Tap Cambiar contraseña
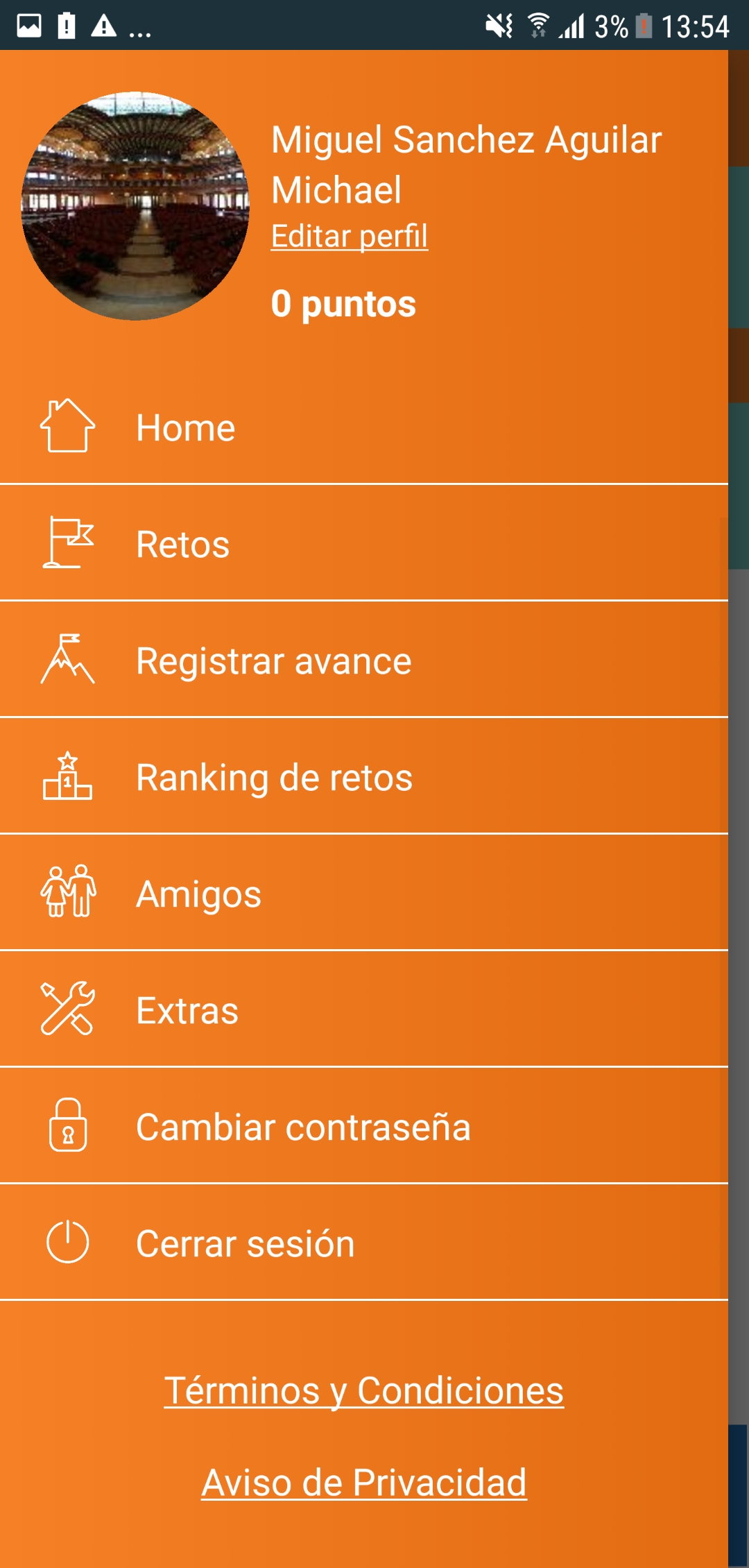 (364, 1126)
